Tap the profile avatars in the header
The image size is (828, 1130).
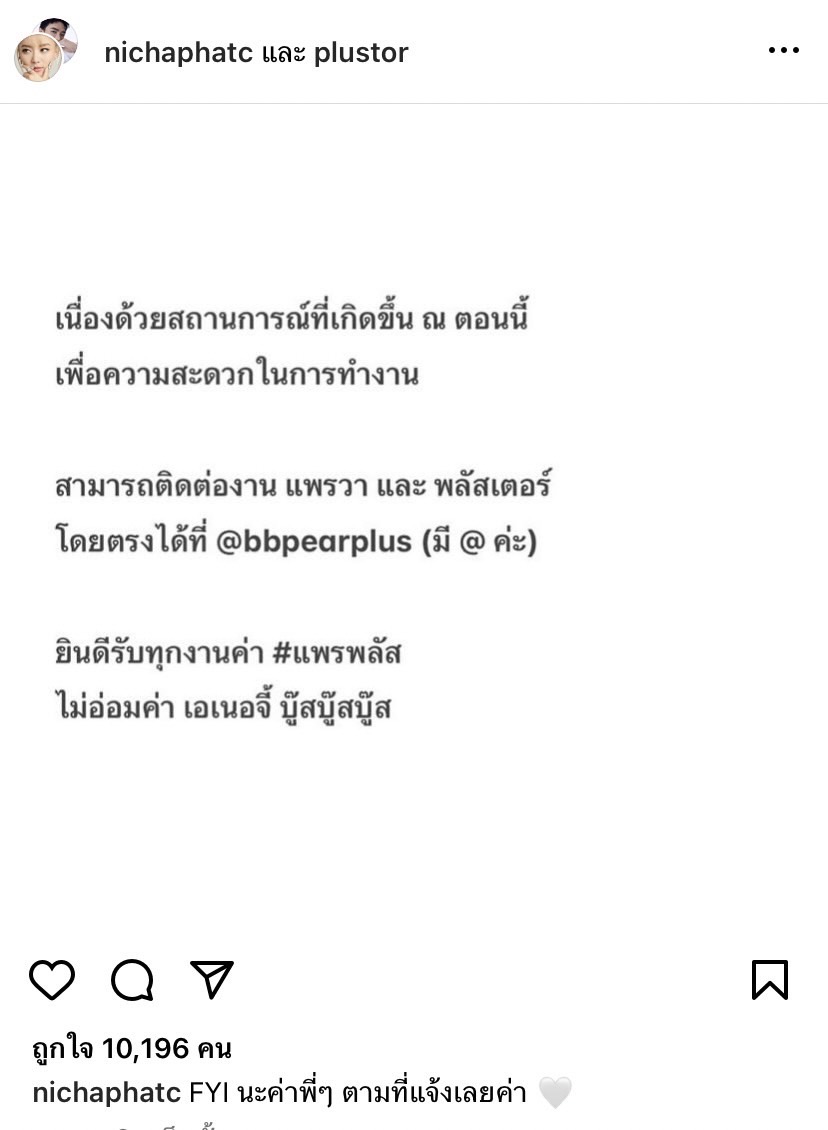tap(45, 50)
